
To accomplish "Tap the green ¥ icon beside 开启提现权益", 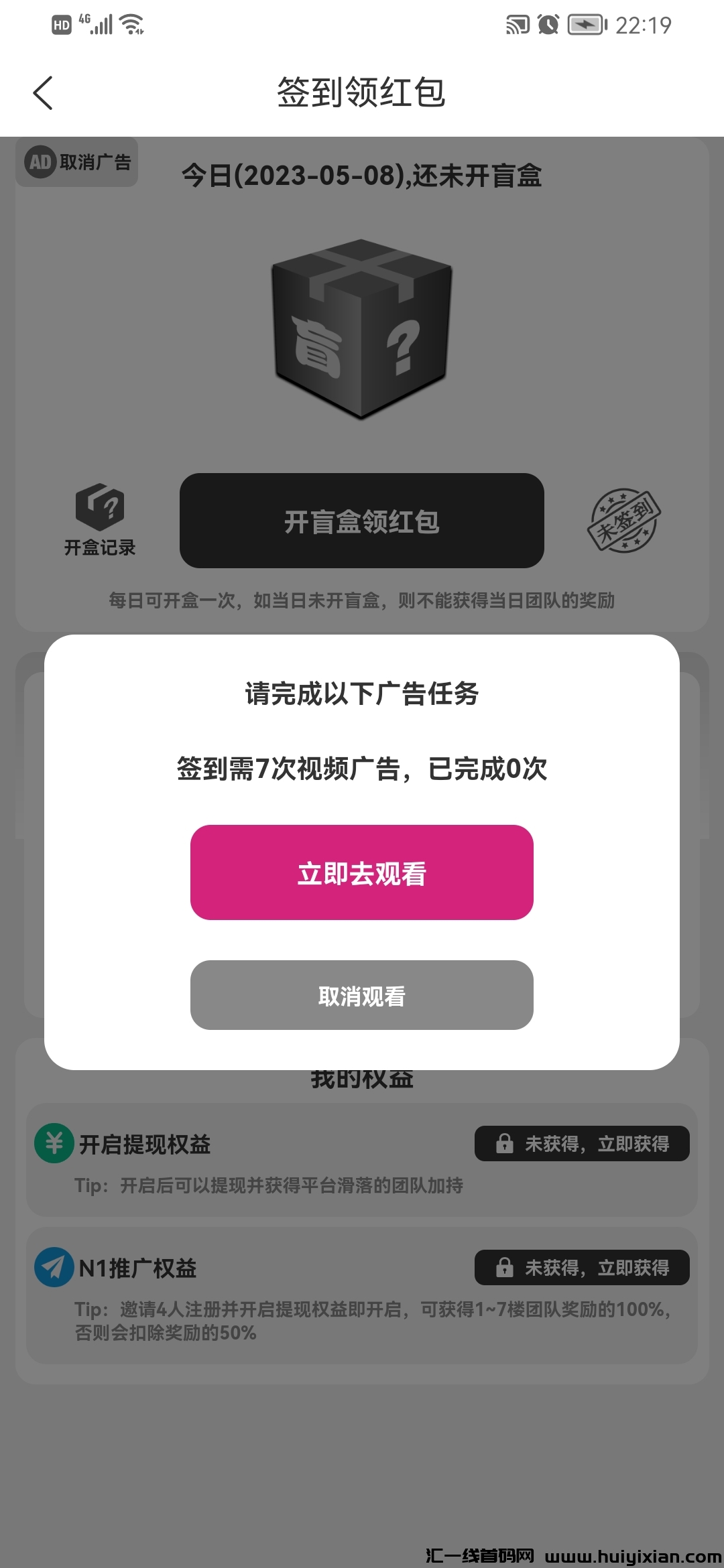I will click(52, 1144).
